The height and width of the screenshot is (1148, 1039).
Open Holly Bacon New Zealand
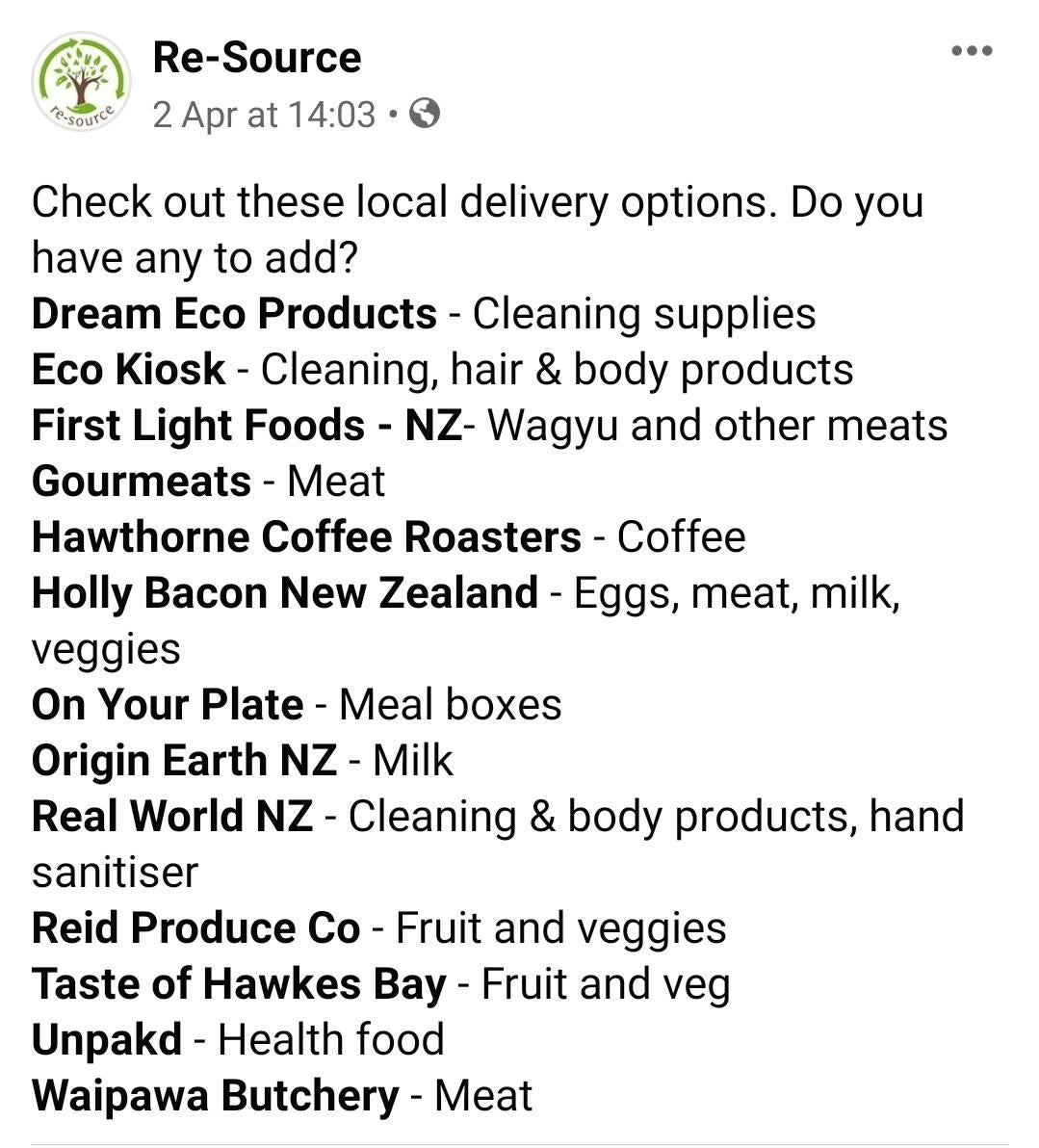tap(284, 593)
